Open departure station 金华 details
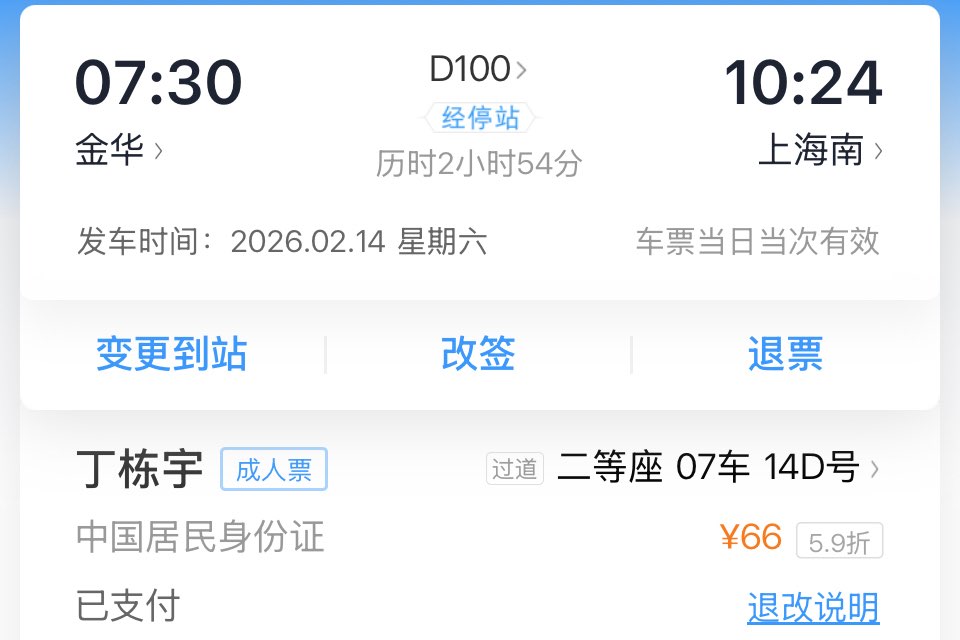 point(118,151)
